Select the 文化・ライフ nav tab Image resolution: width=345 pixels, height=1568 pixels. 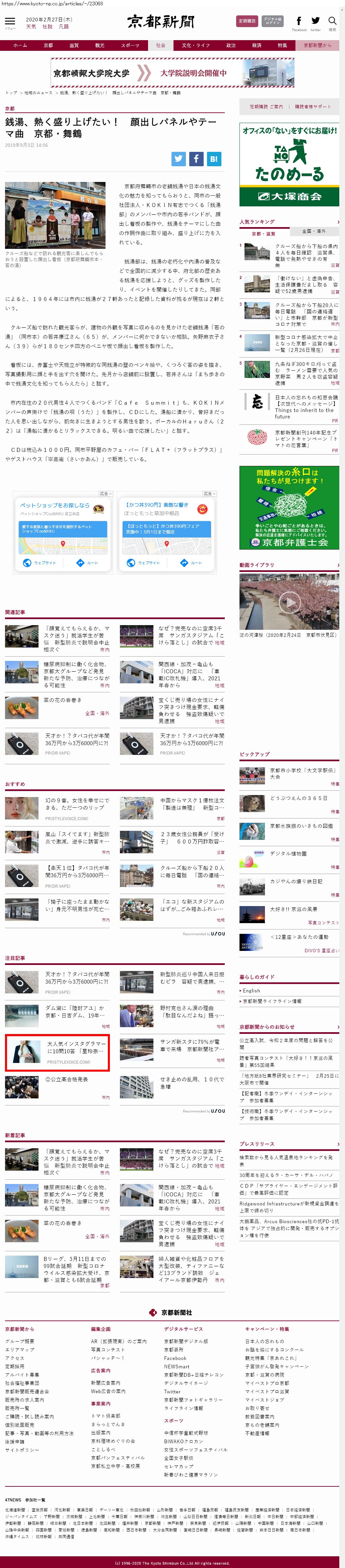click(x=196, y=45)
